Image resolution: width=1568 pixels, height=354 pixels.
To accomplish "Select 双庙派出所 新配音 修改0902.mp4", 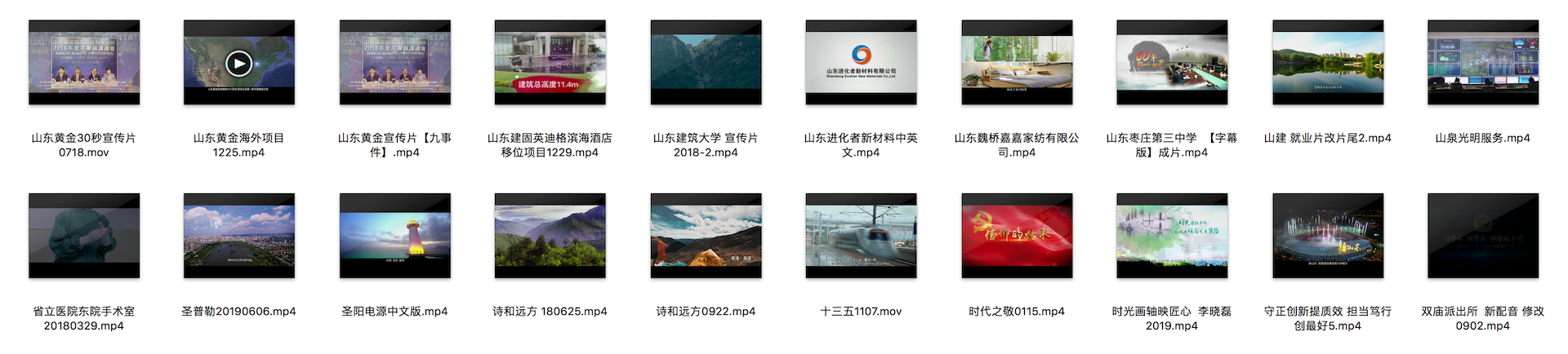I will [x=1483, y=236].
